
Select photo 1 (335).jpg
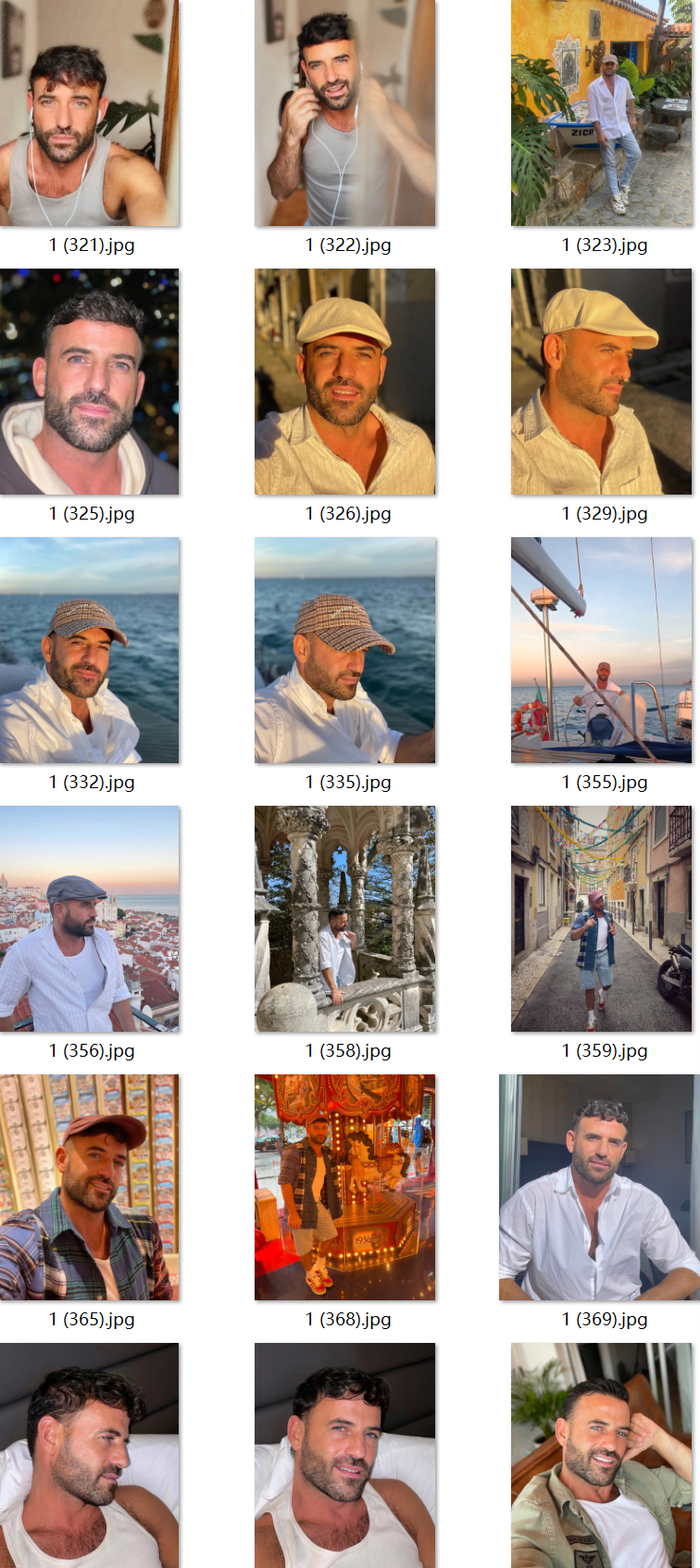345,650
